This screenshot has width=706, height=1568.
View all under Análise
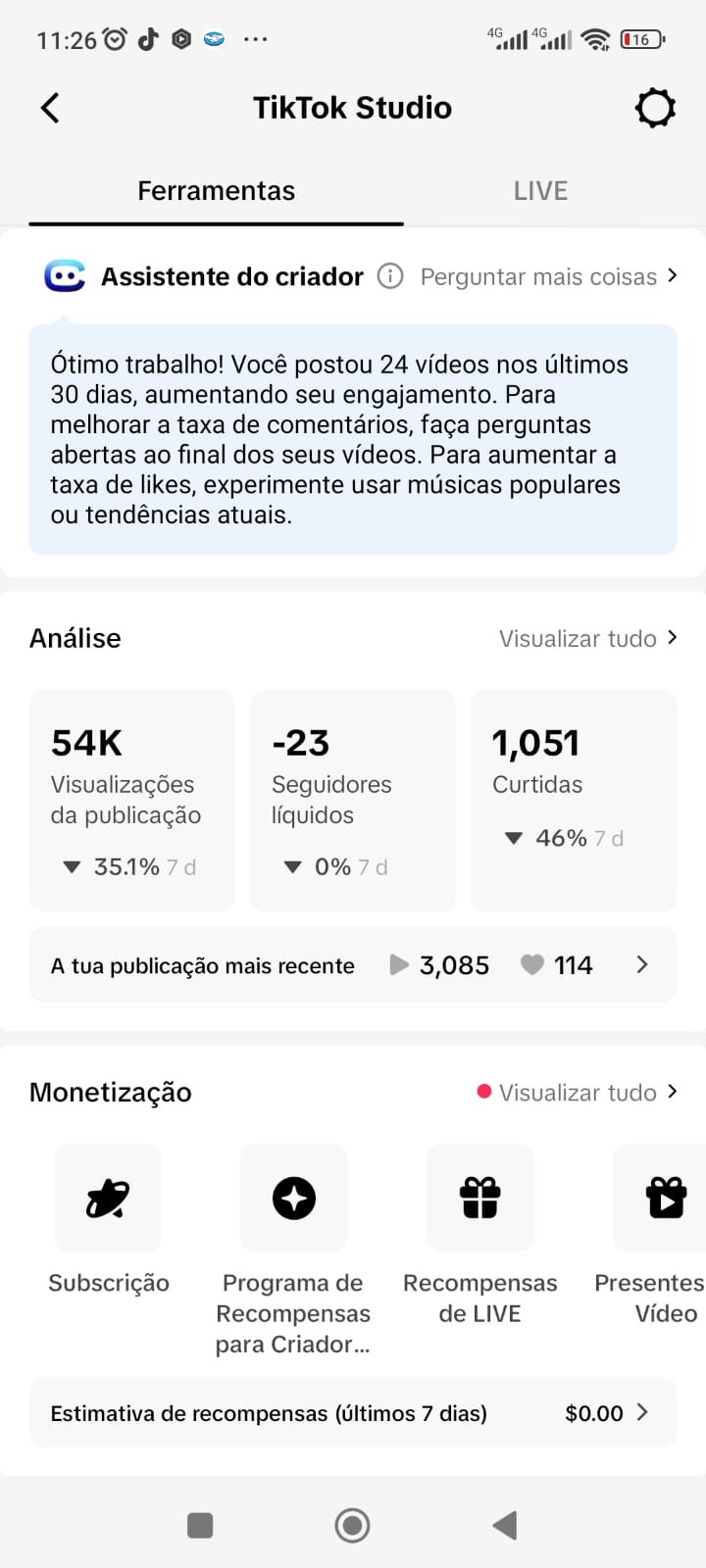tap(587, 638)
